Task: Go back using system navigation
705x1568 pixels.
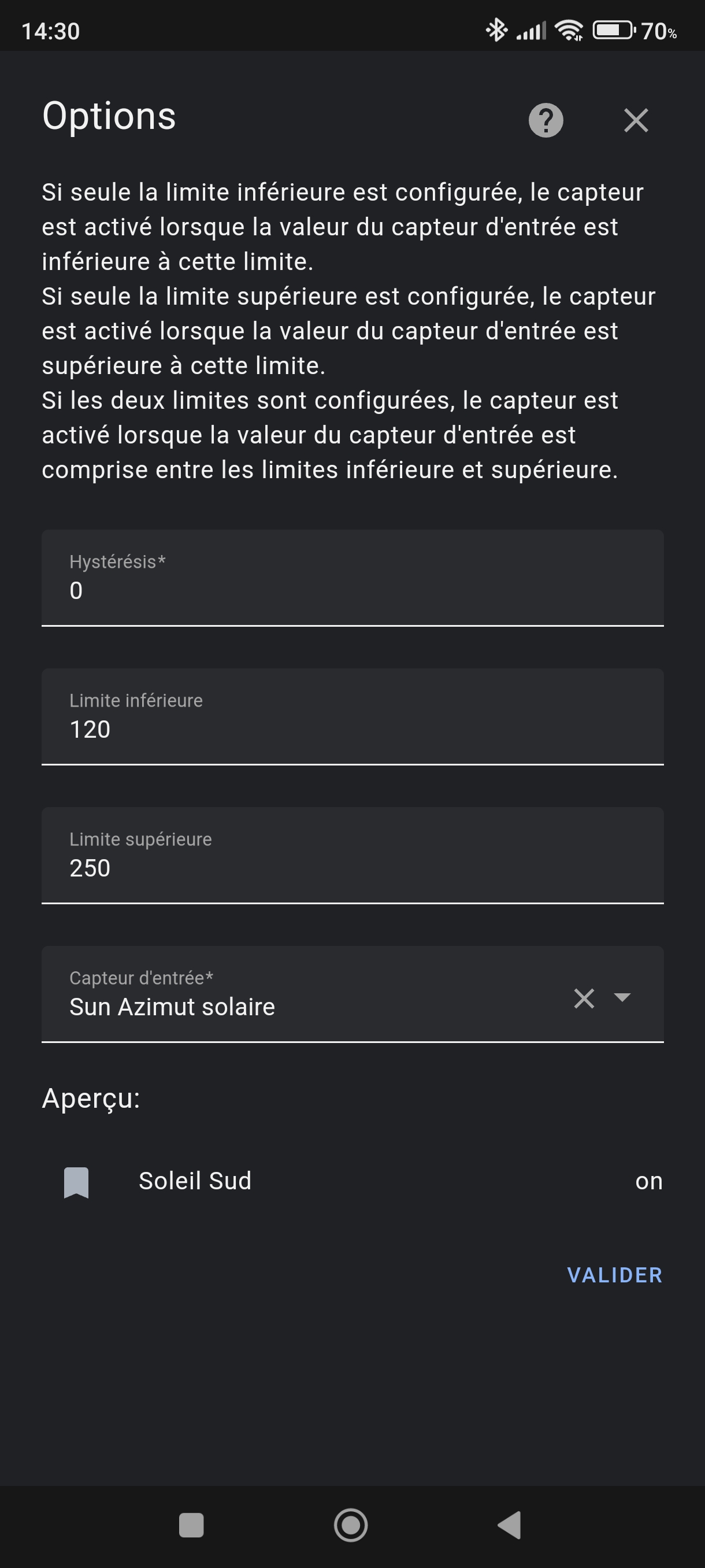Action: click(510, 1525)
